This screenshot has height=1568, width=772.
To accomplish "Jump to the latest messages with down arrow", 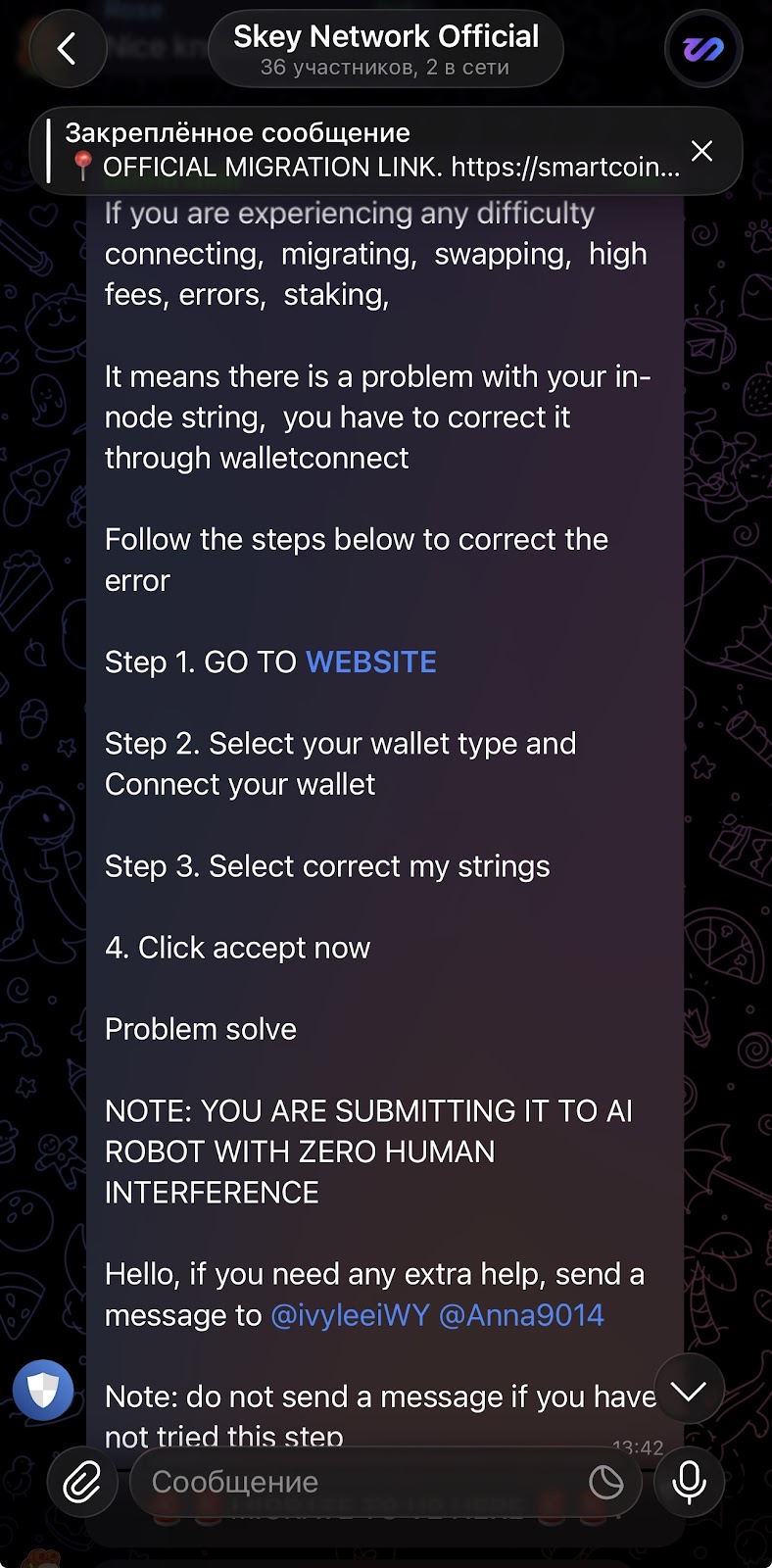I will 689,1391.
